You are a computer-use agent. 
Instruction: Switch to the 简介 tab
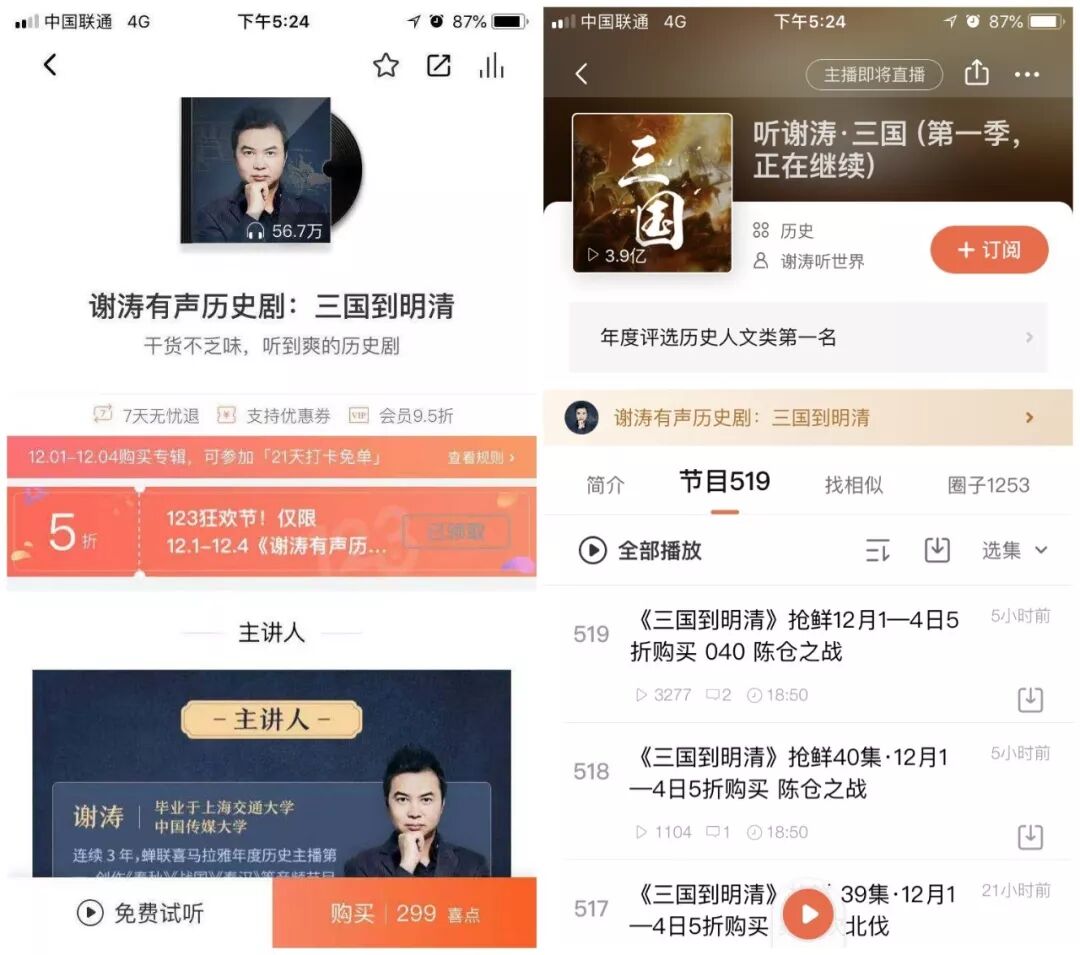605,485
